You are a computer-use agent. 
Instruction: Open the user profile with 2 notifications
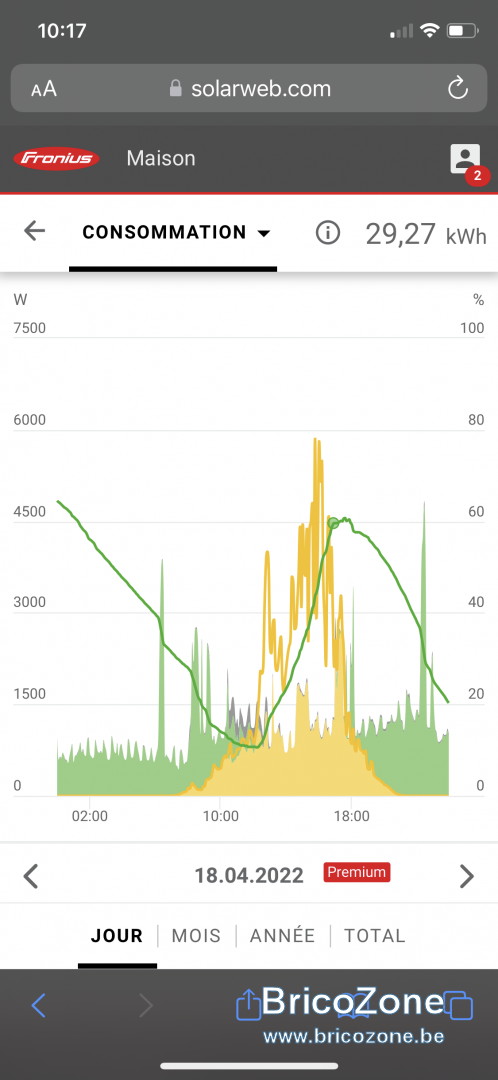click(465, 158)
